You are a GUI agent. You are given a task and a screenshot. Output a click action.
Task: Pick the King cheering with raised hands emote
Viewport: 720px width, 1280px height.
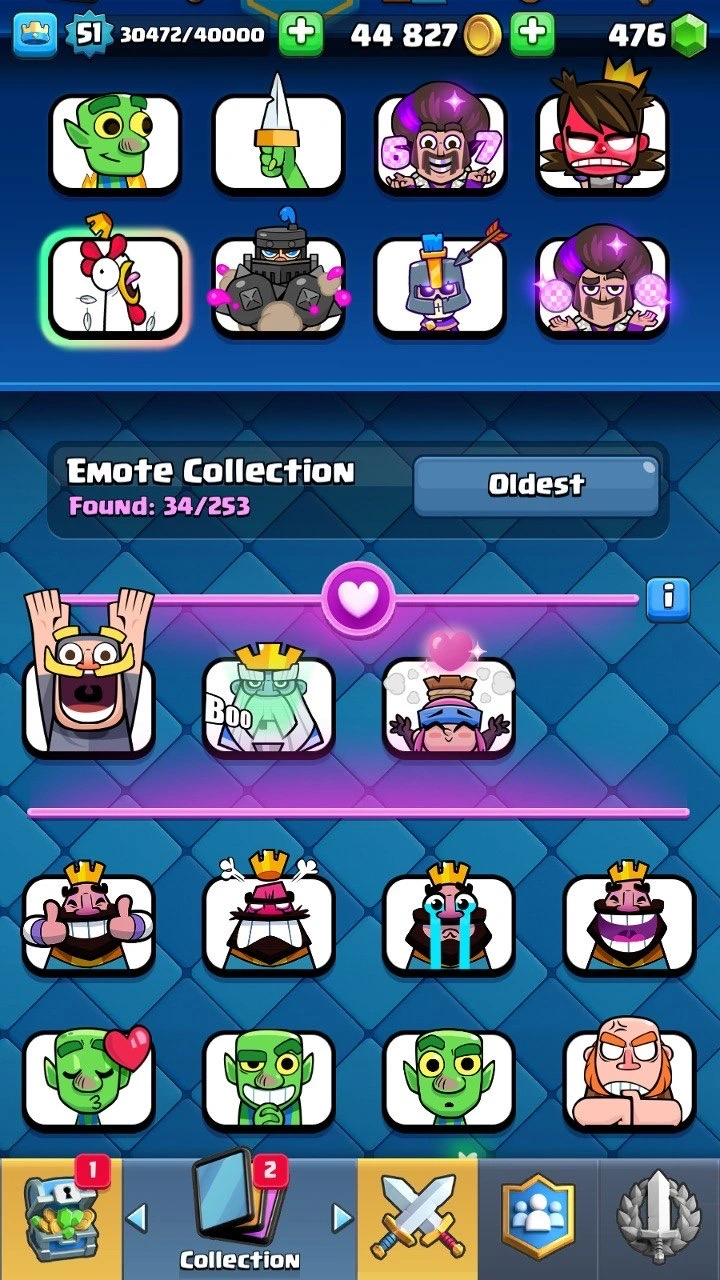[89, 690]
